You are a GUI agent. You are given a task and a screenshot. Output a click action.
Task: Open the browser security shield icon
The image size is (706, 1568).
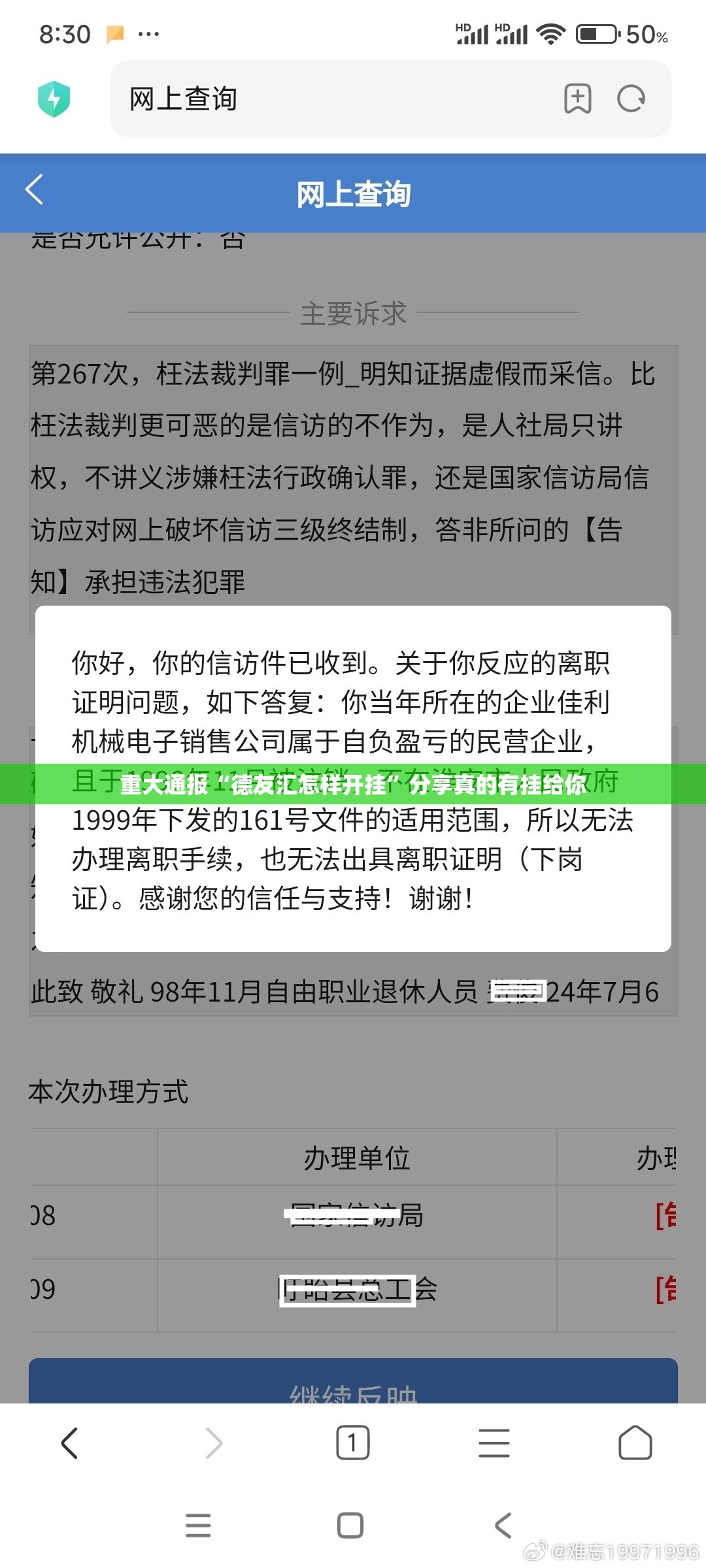coord(54,99)
